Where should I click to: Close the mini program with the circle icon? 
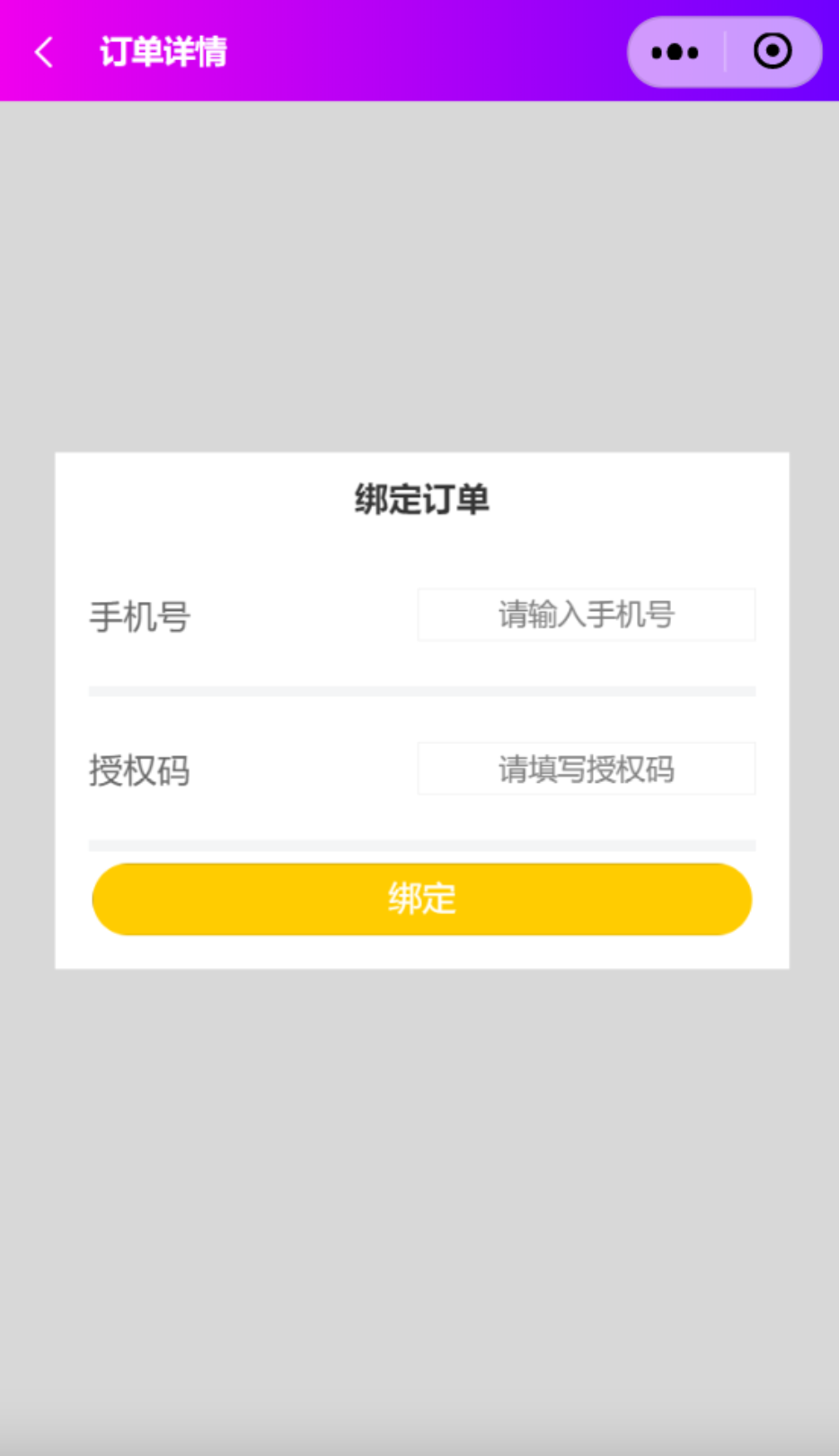(773, 51)
